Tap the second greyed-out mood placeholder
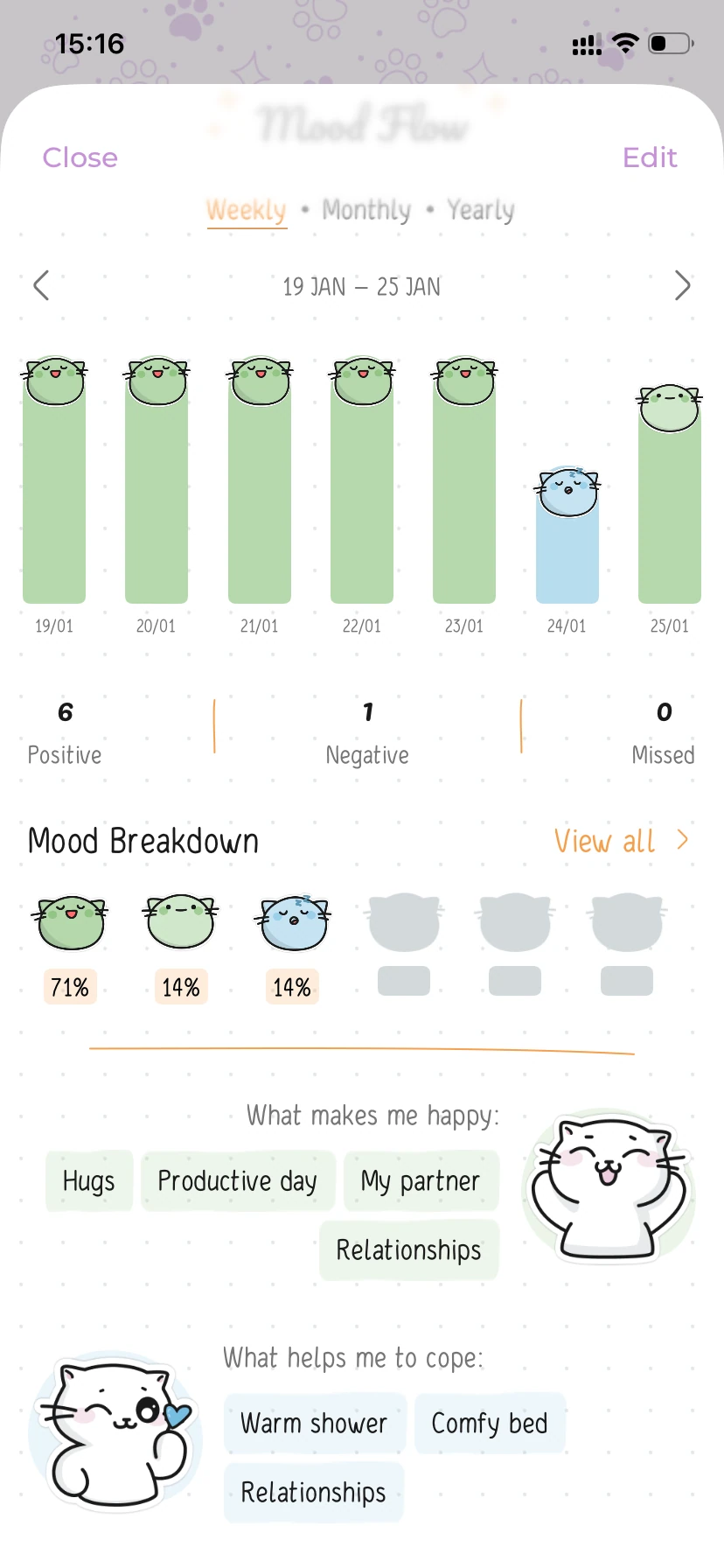The image size is (724, 1568). tap(514, 920)
